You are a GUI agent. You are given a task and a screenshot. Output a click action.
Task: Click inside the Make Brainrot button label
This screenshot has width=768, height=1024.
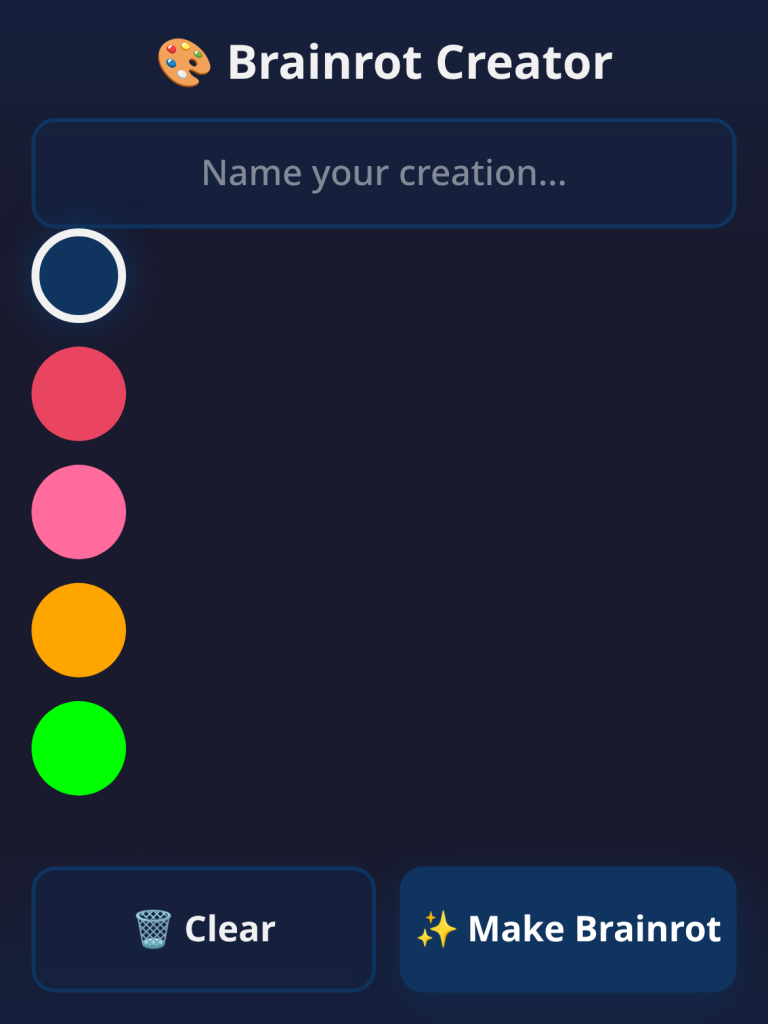click(594, 929)
